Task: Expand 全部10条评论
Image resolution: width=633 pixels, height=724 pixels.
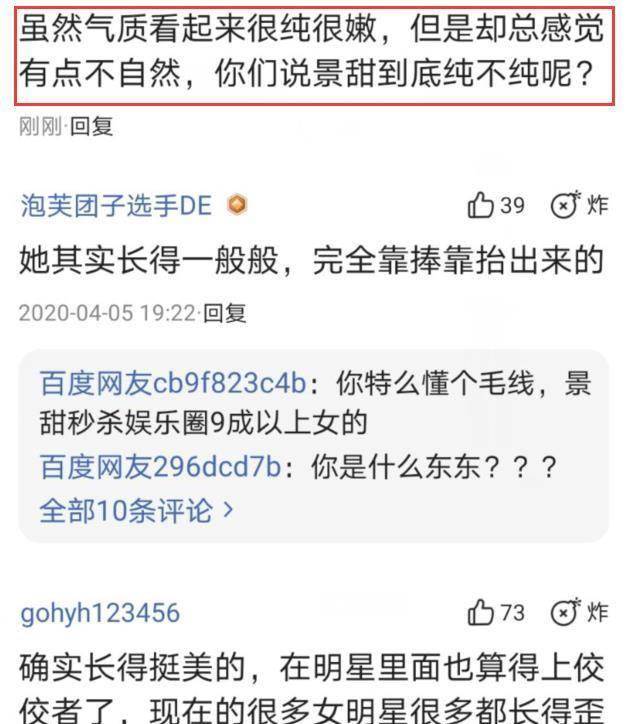Action: pos(136,510)
